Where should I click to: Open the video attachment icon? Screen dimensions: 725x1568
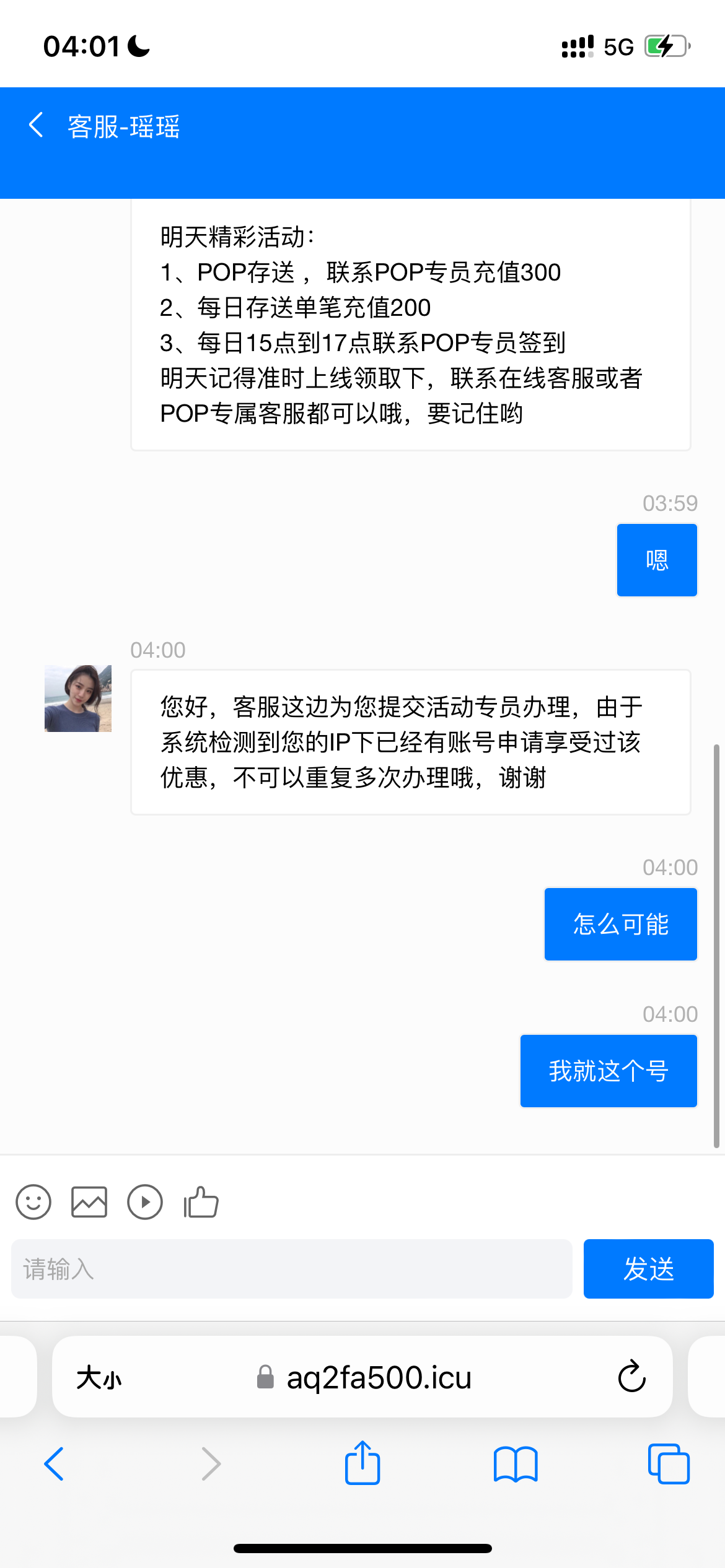click(145, 1201)
